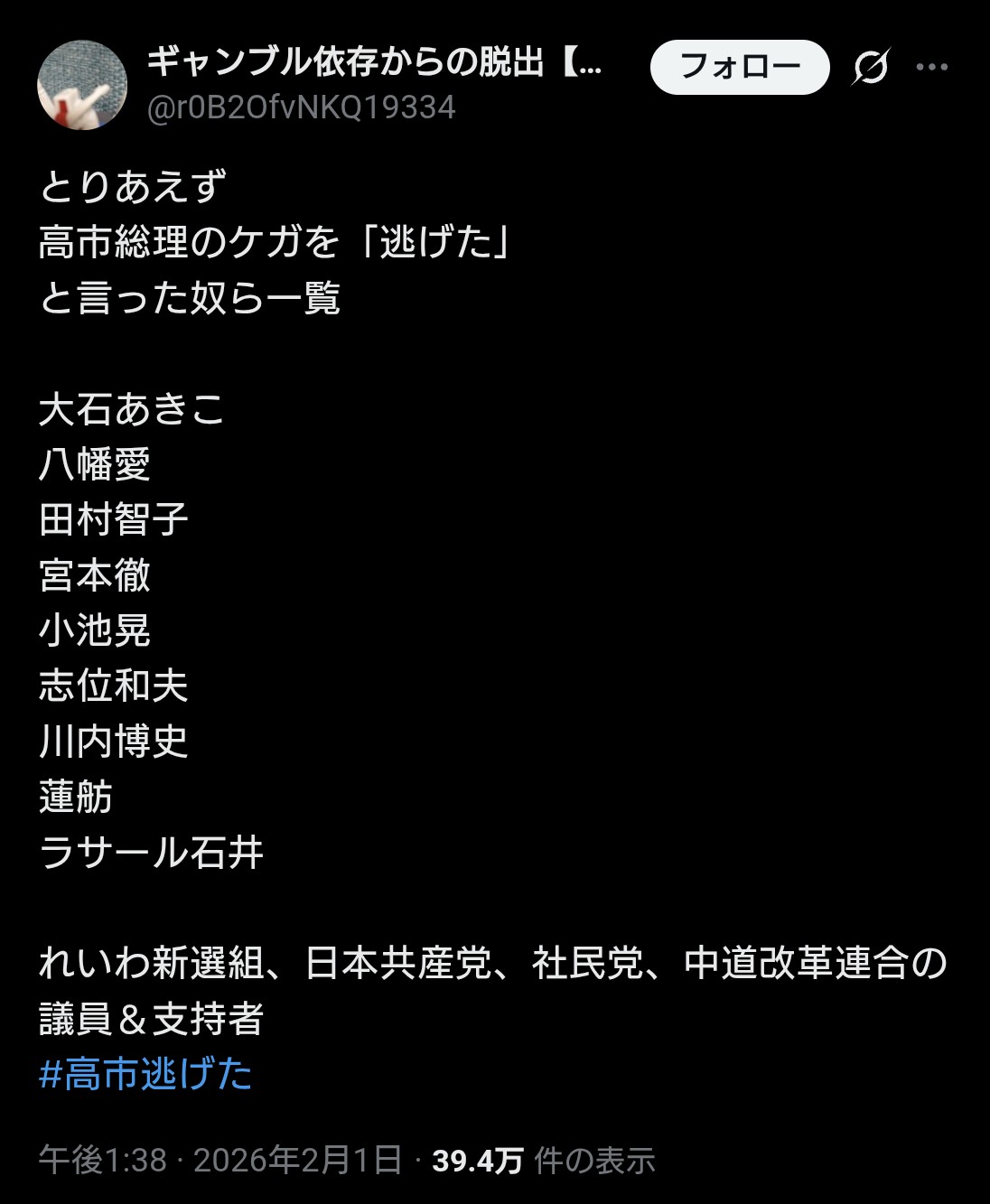Open the three-dot overflow menu
990x1204 pixels.
(x=931, y=67)
